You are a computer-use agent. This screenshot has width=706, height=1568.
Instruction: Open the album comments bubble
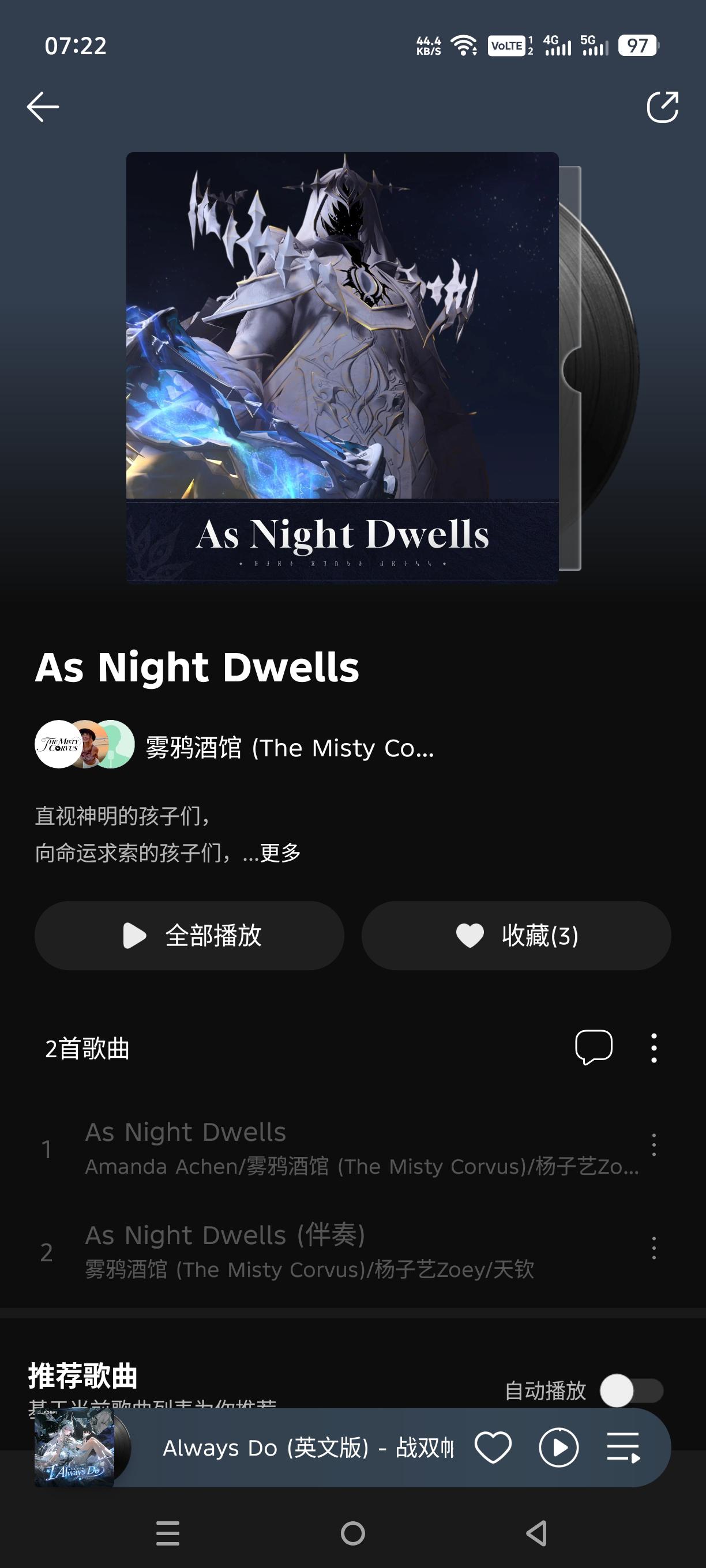pyautogui.click(x=594, y=1047)
